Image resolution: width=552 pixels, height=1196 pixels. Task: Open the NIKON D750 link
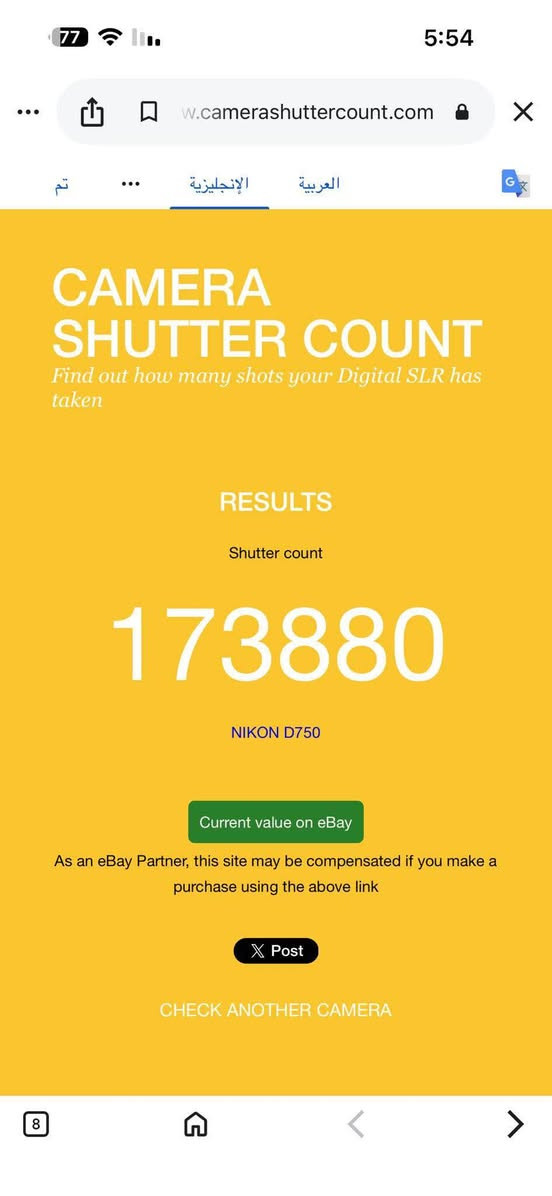coord(276,733)
